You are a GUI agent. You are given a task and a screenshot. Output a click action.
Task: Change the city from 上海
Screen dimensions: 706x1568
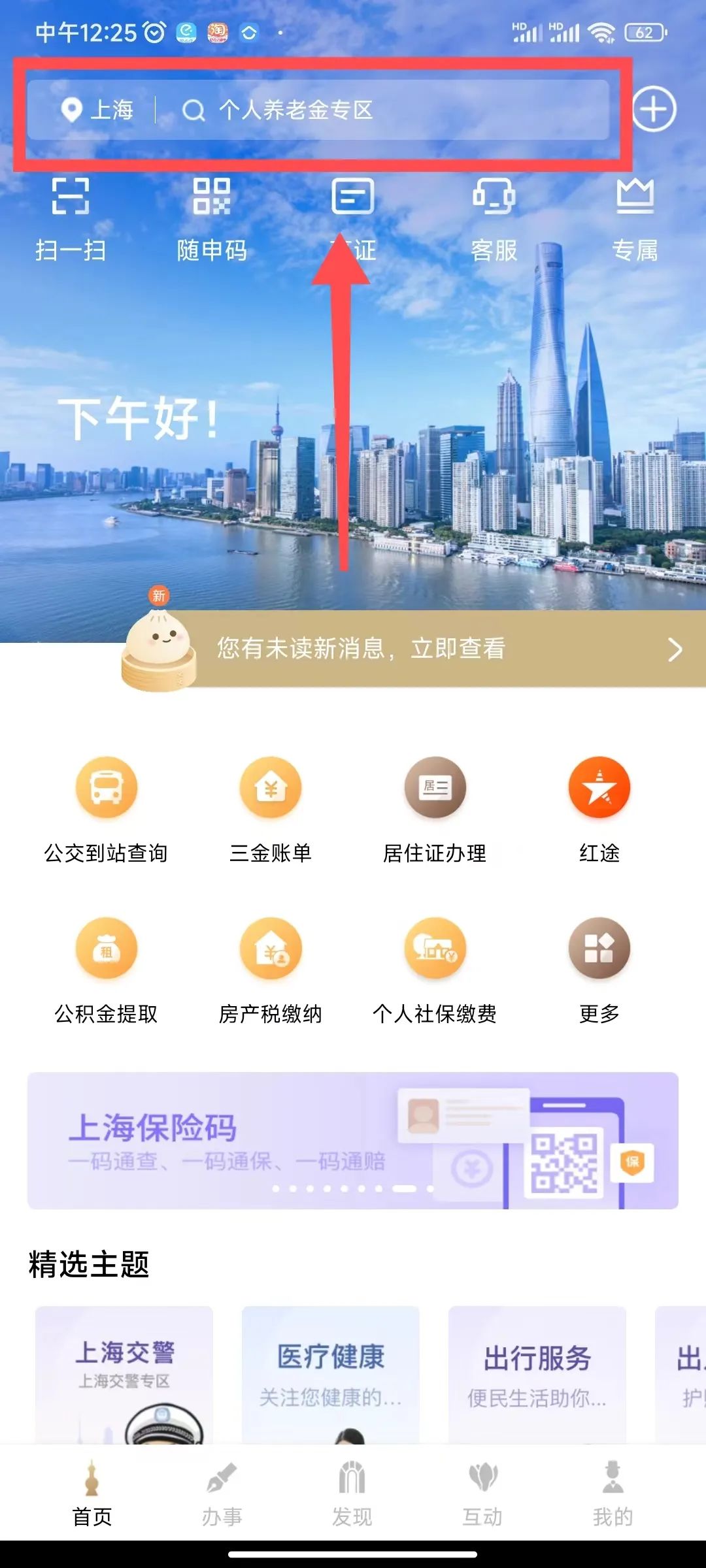pyautogui.click(x=98, y=110)
